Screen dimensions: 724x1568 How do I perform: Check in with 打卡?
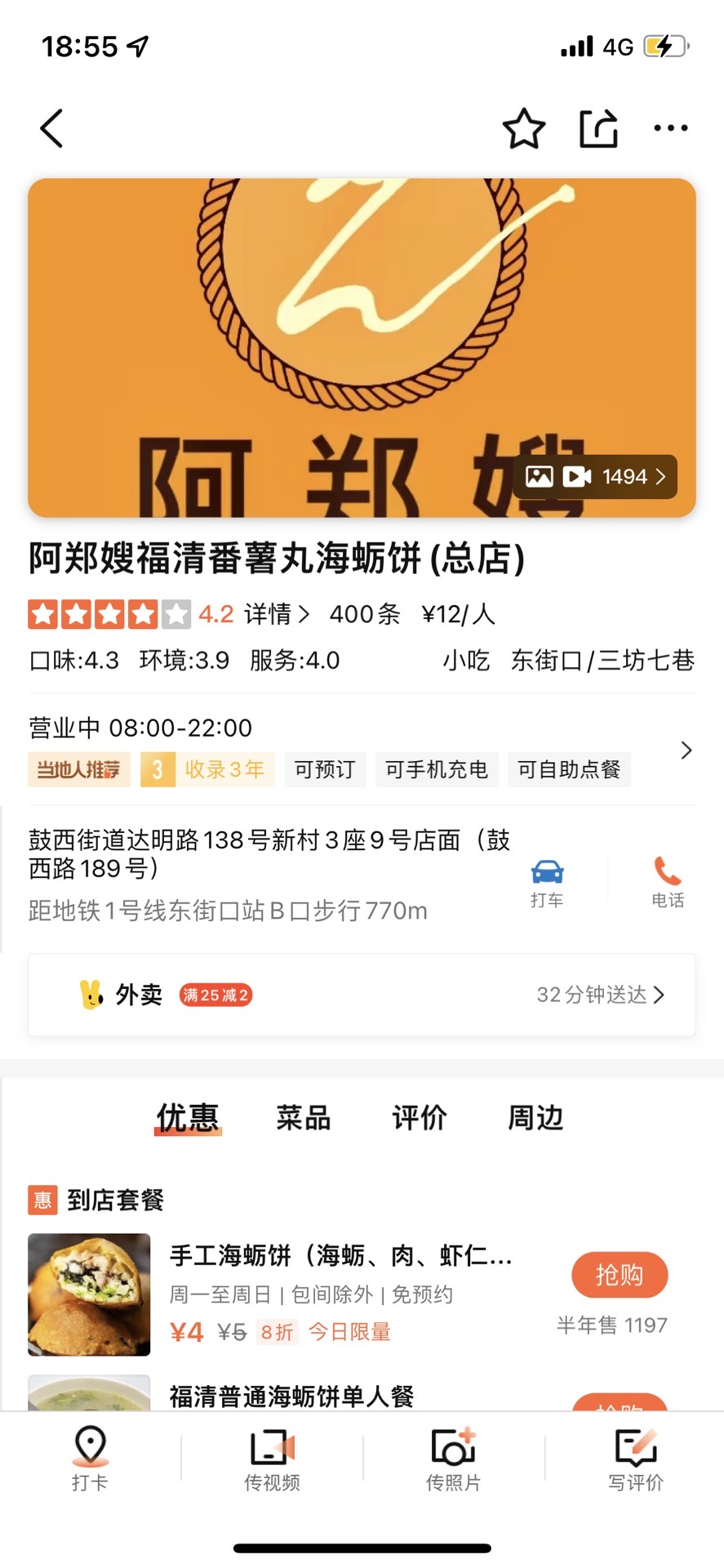coord(90,1458)
